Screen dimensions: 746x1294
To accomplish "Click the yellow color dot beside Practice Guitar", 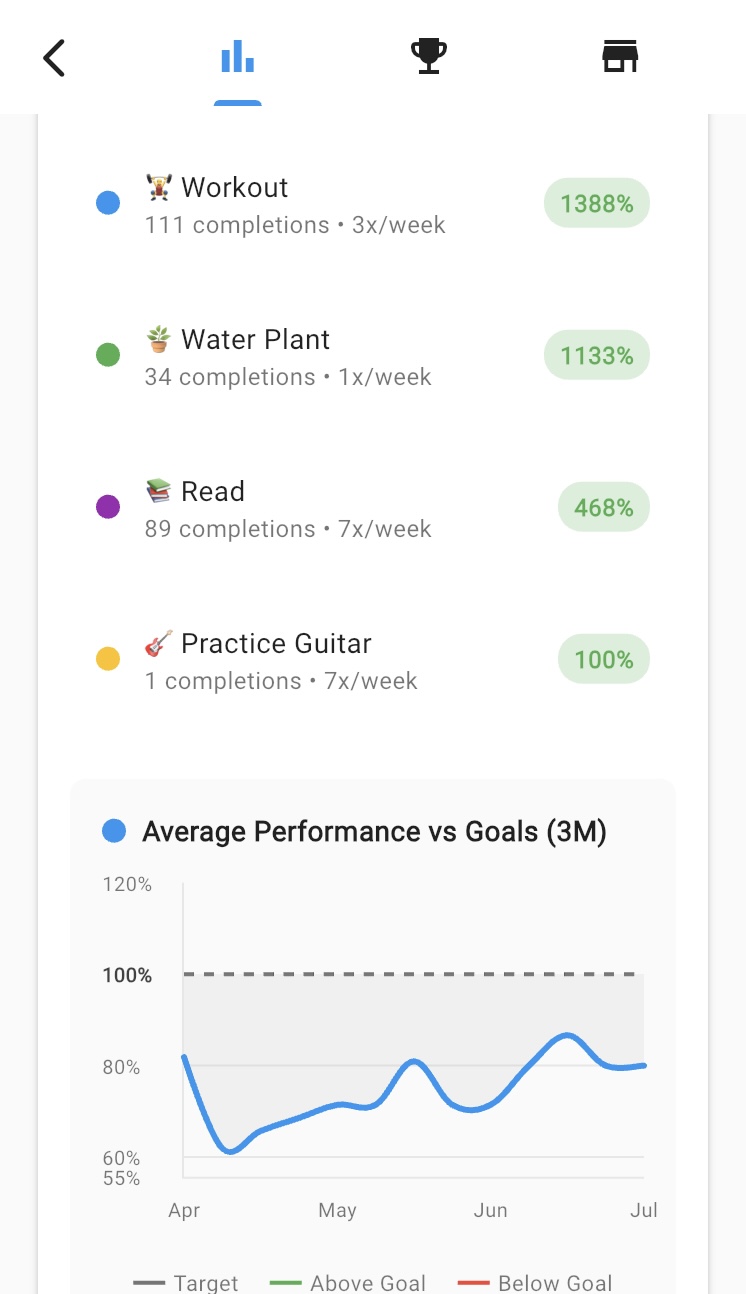I will coord(108,659).
